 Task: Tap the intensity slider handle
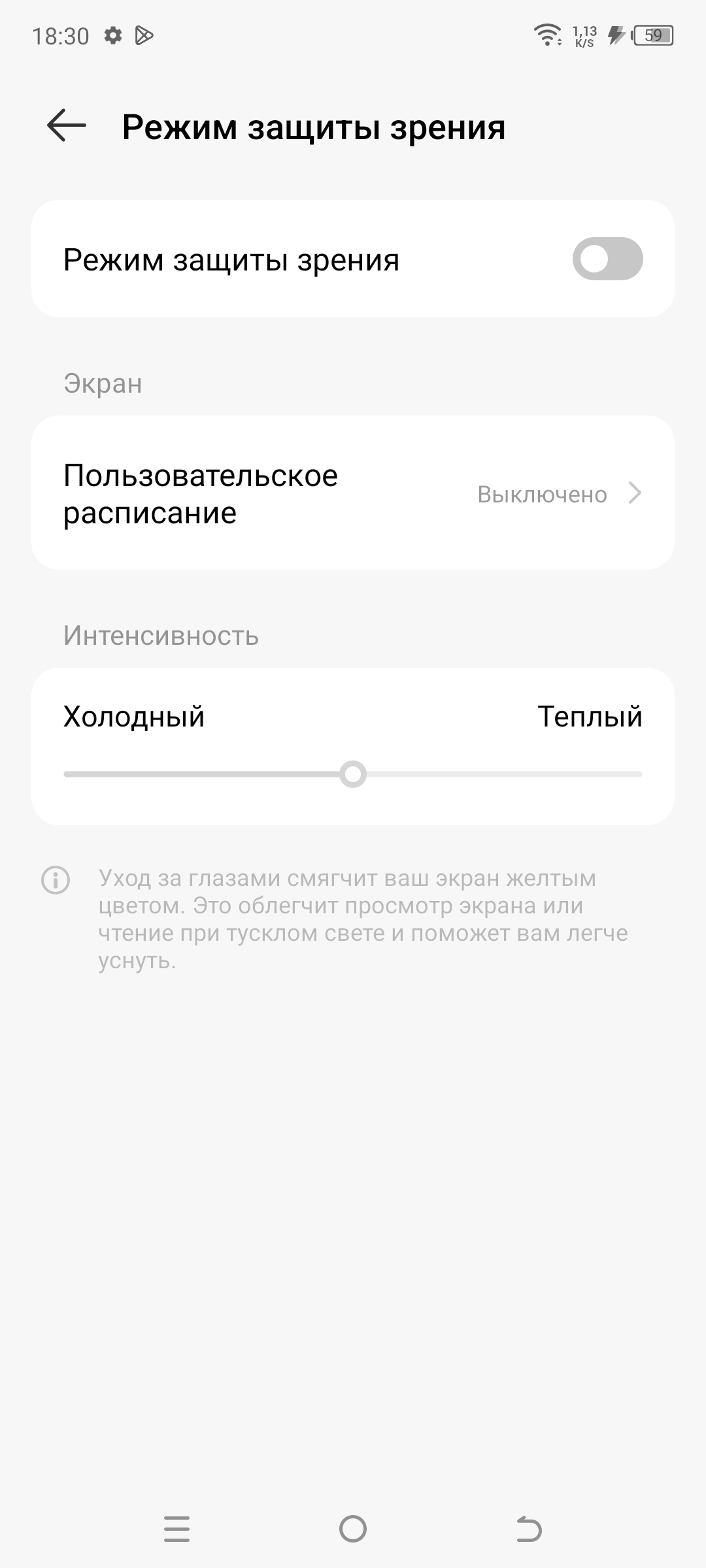click(353, 775)
